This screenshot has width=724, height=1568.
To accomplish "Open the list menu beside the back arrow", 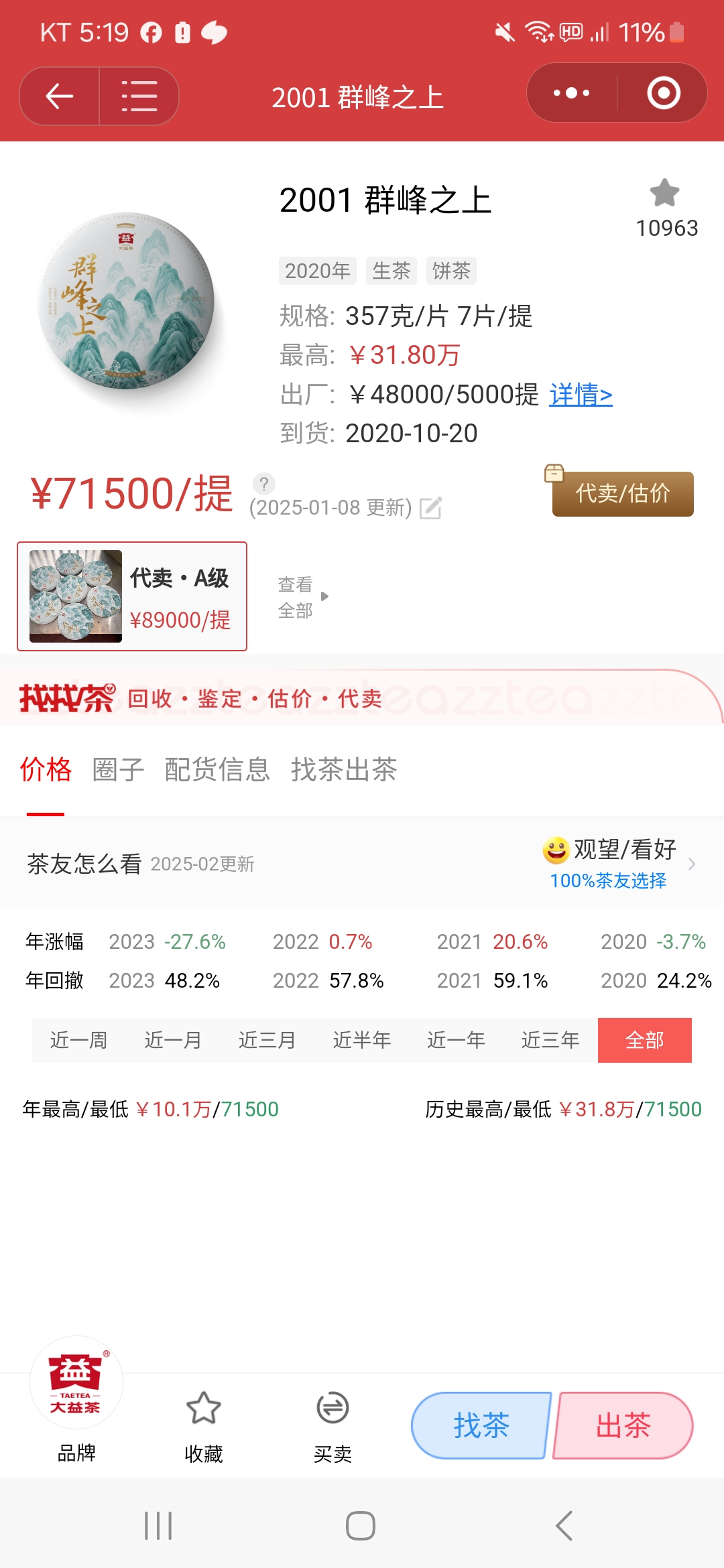I will point(139,96).
